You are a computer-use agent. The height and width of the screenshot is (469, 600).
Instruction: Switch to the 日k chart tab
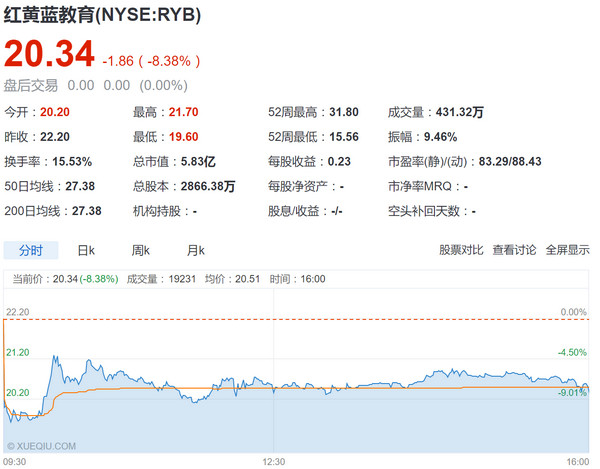pos(86,250)
